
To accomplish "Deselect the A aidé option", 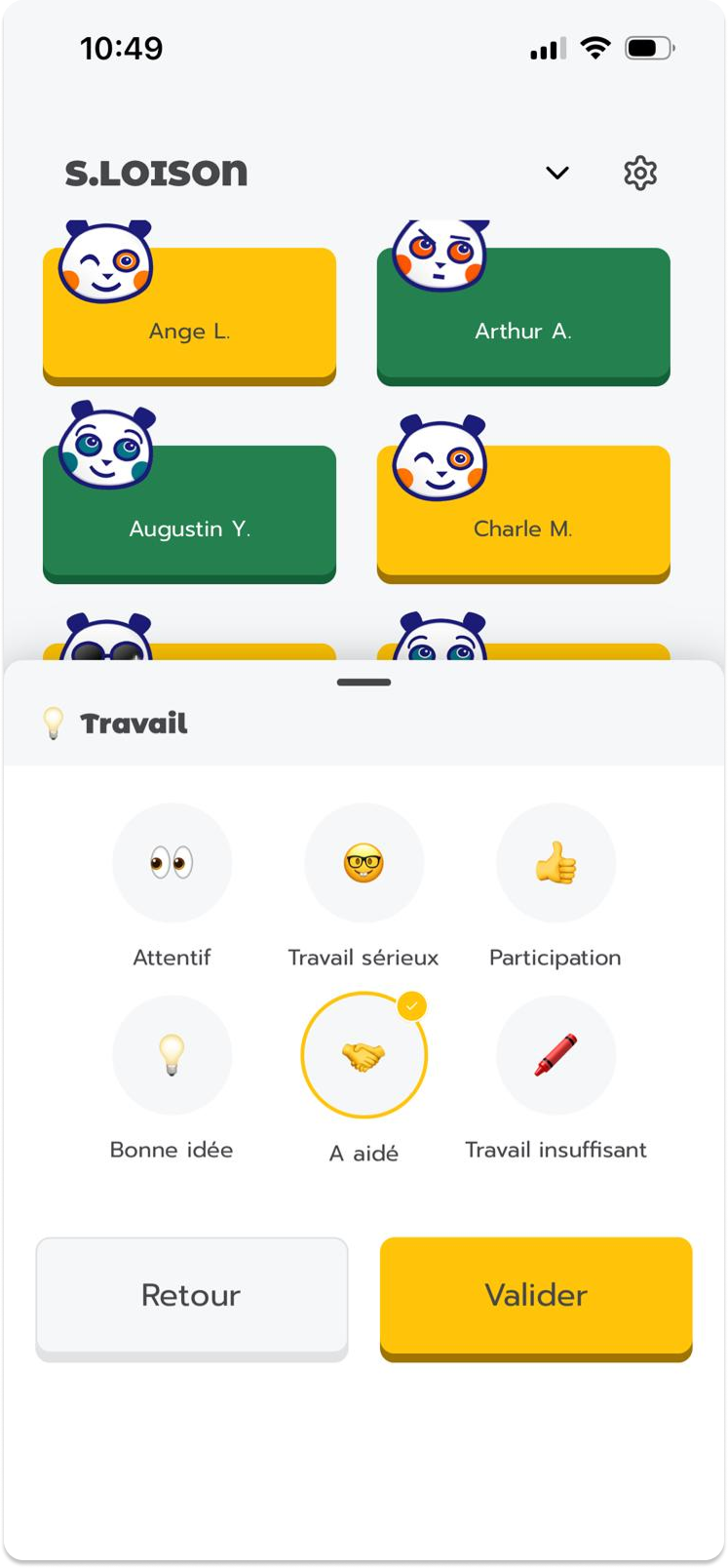I will (364, 1055).
